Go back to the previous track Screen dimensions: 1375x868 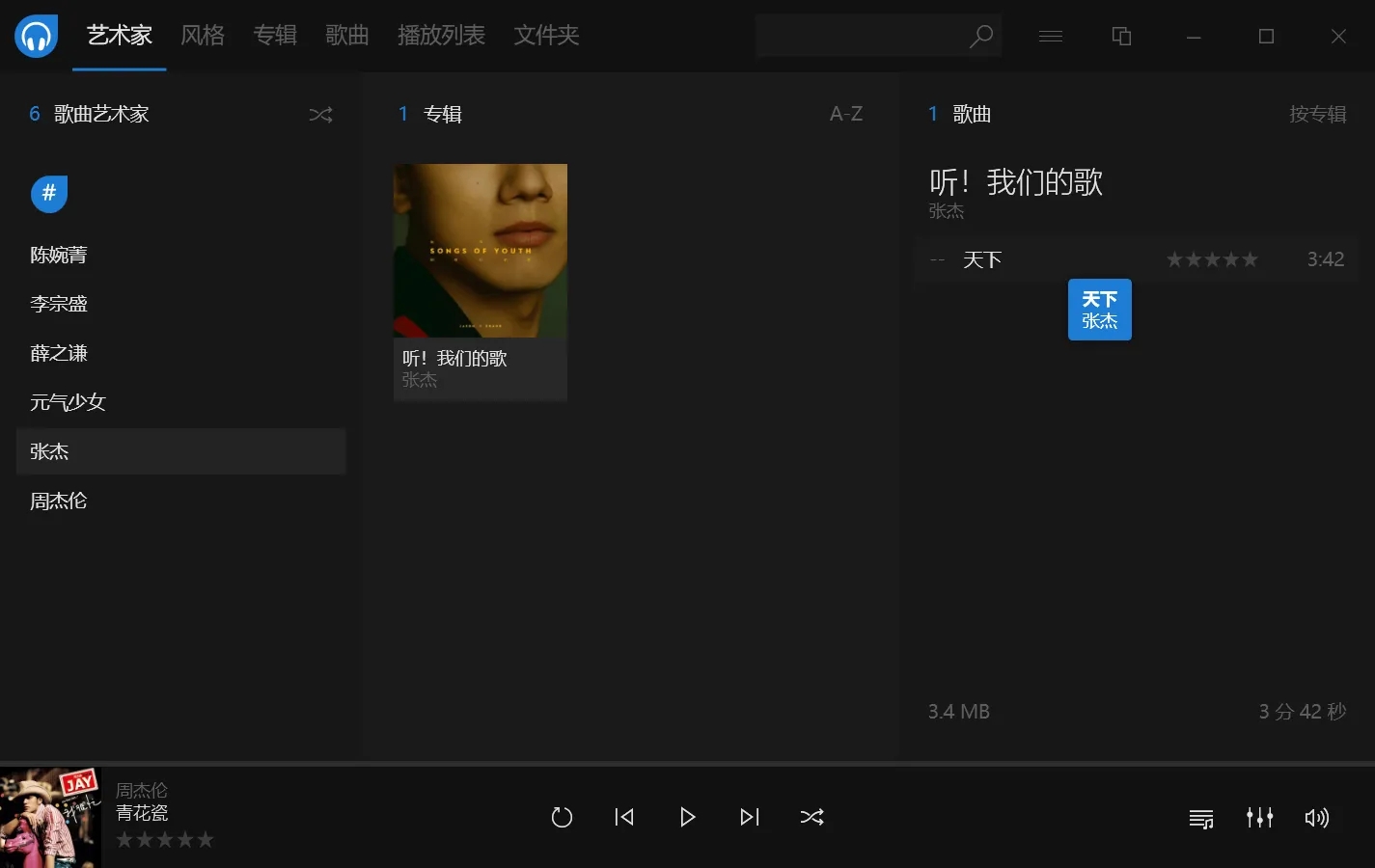[x=624, y=817]
